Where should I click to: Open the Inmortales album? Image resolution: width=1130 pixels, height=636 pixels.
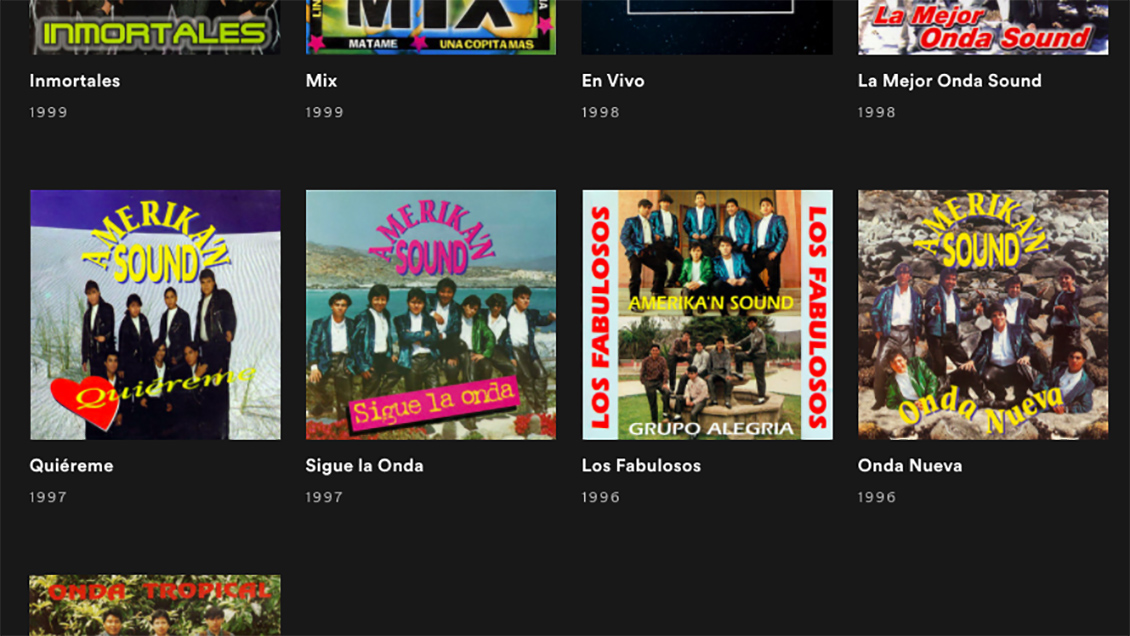(x=155, y=27)
